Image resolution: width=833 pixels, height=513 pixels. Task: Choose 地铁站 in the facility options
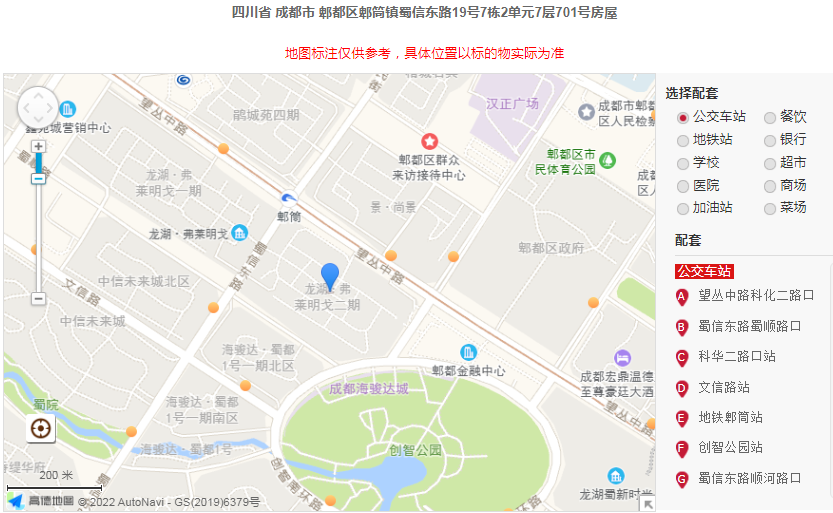point(683,140)
